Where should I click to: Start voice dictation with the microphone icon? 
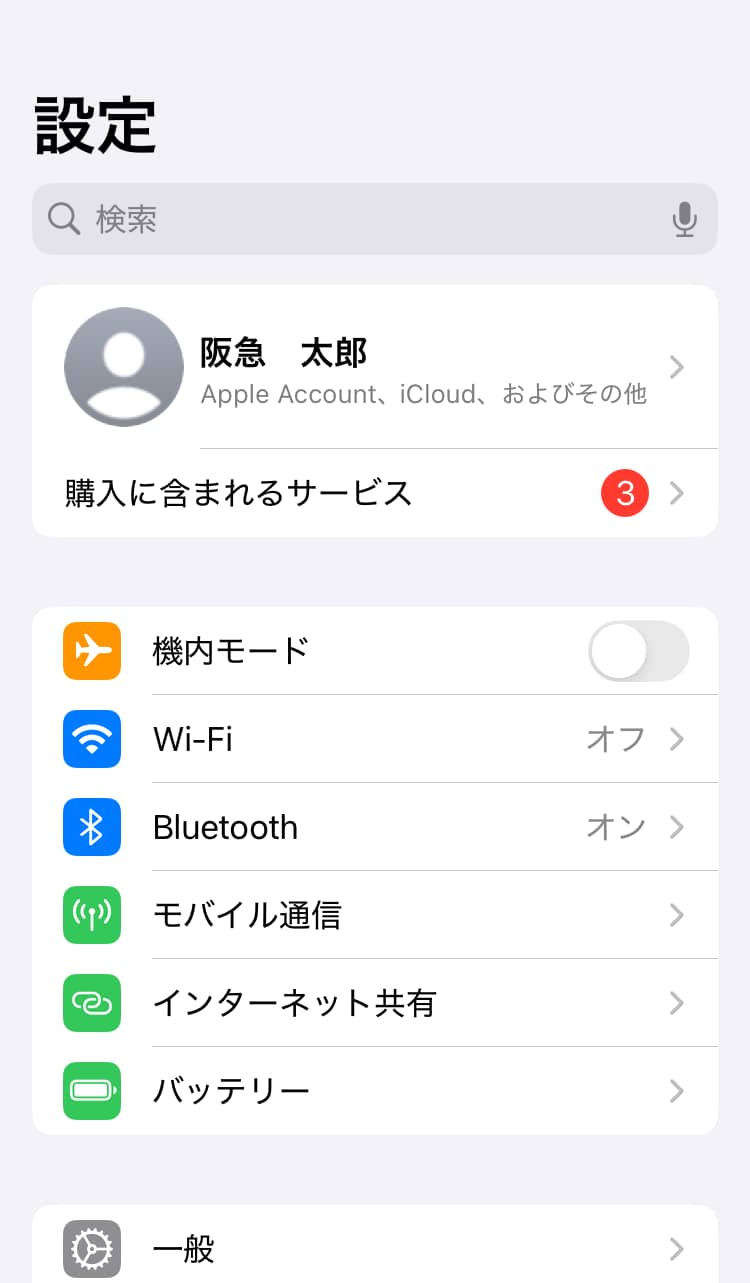(684, 219)
